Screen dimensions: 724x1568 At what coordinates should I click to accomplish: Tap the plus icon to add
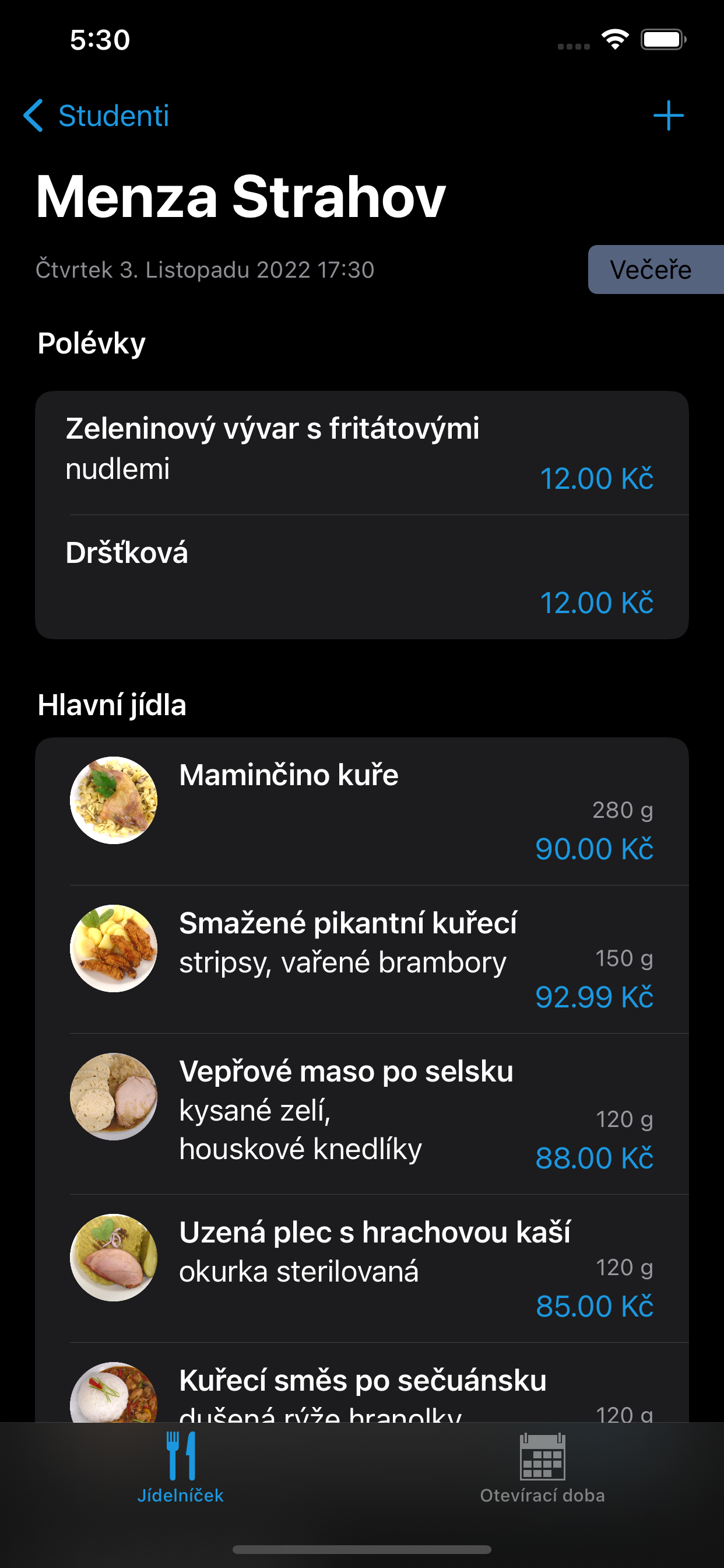coord(668,116)
